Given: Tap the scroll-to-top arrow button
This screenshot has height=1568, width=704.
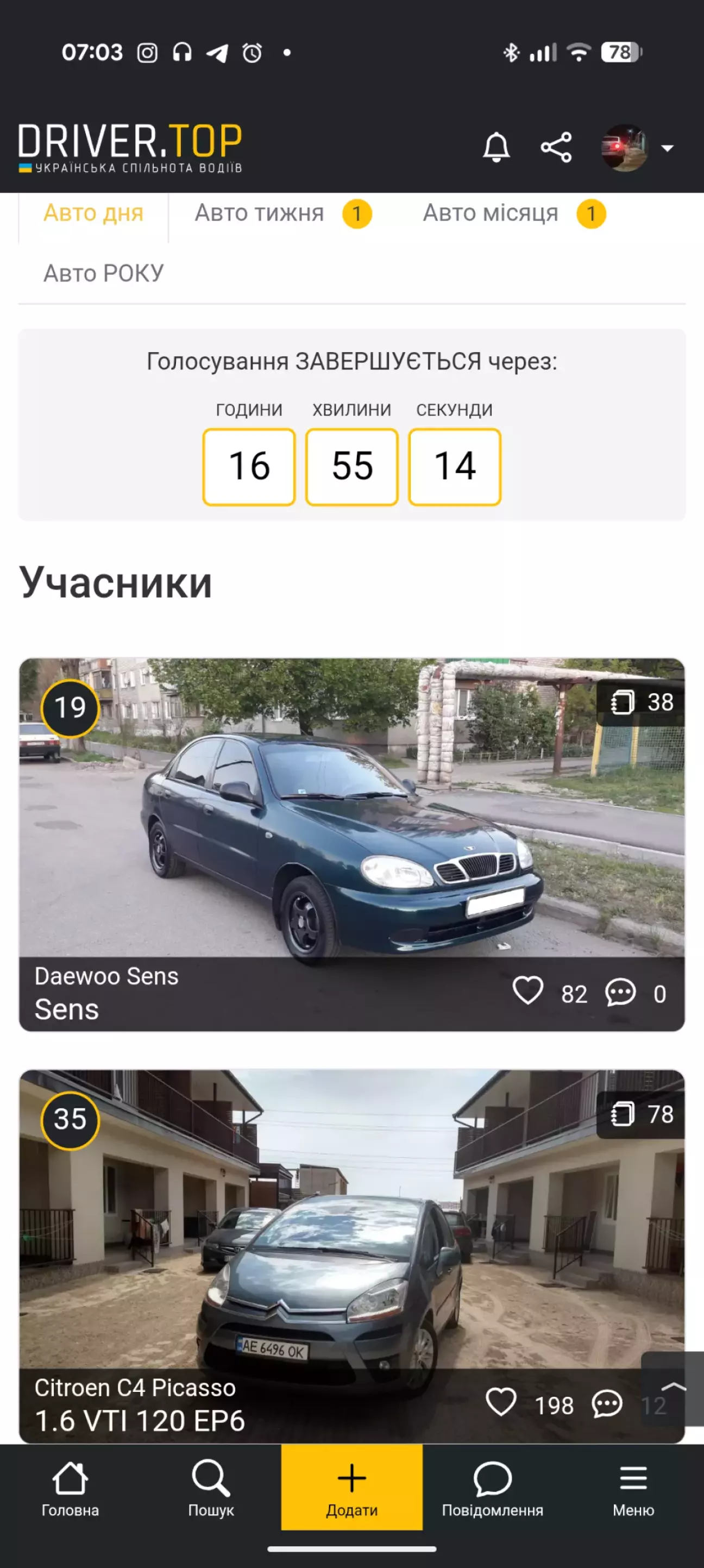Looking at the screenshot, I should (x=672, y=1388).
